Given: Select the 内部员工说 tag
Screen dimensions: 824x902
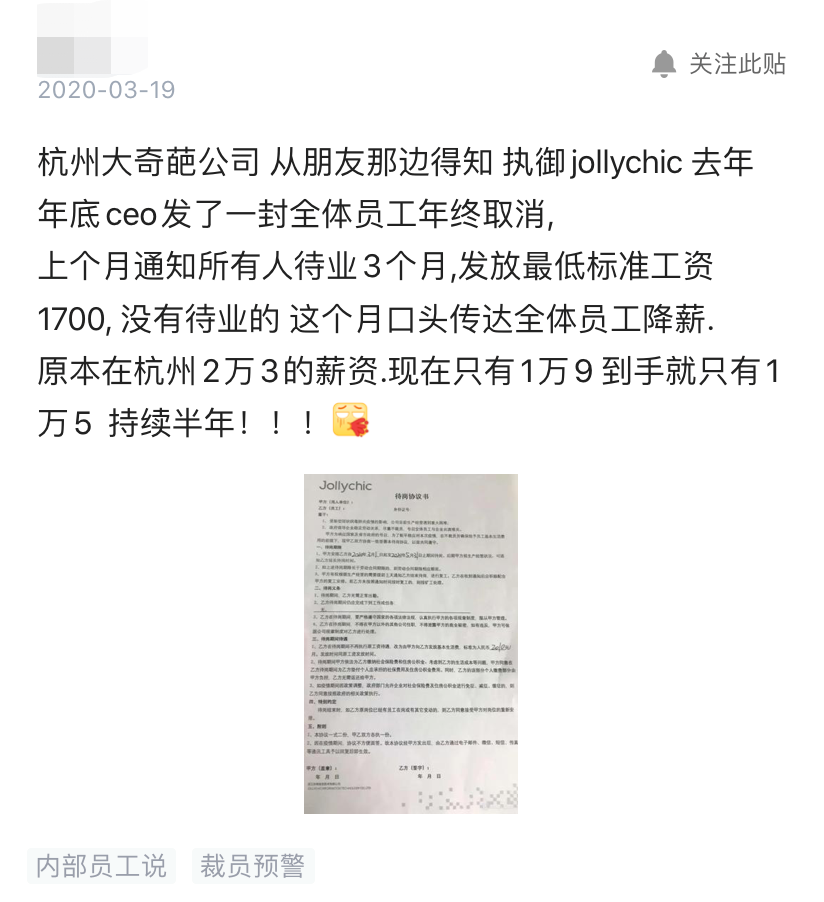Looking at the screenshot, I should (101, 866).
